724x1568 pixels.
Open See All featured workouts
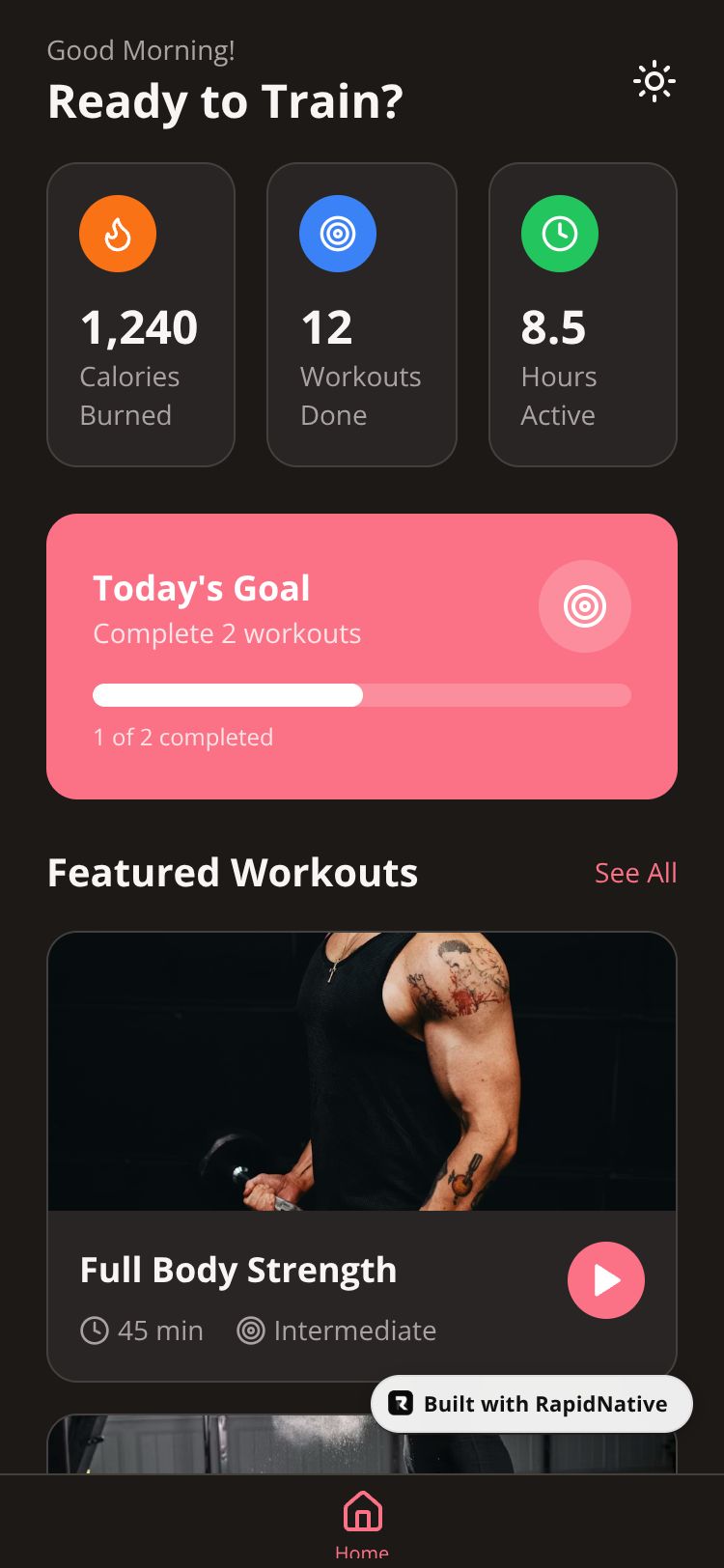pyautogui.click(x=635, y=873)
